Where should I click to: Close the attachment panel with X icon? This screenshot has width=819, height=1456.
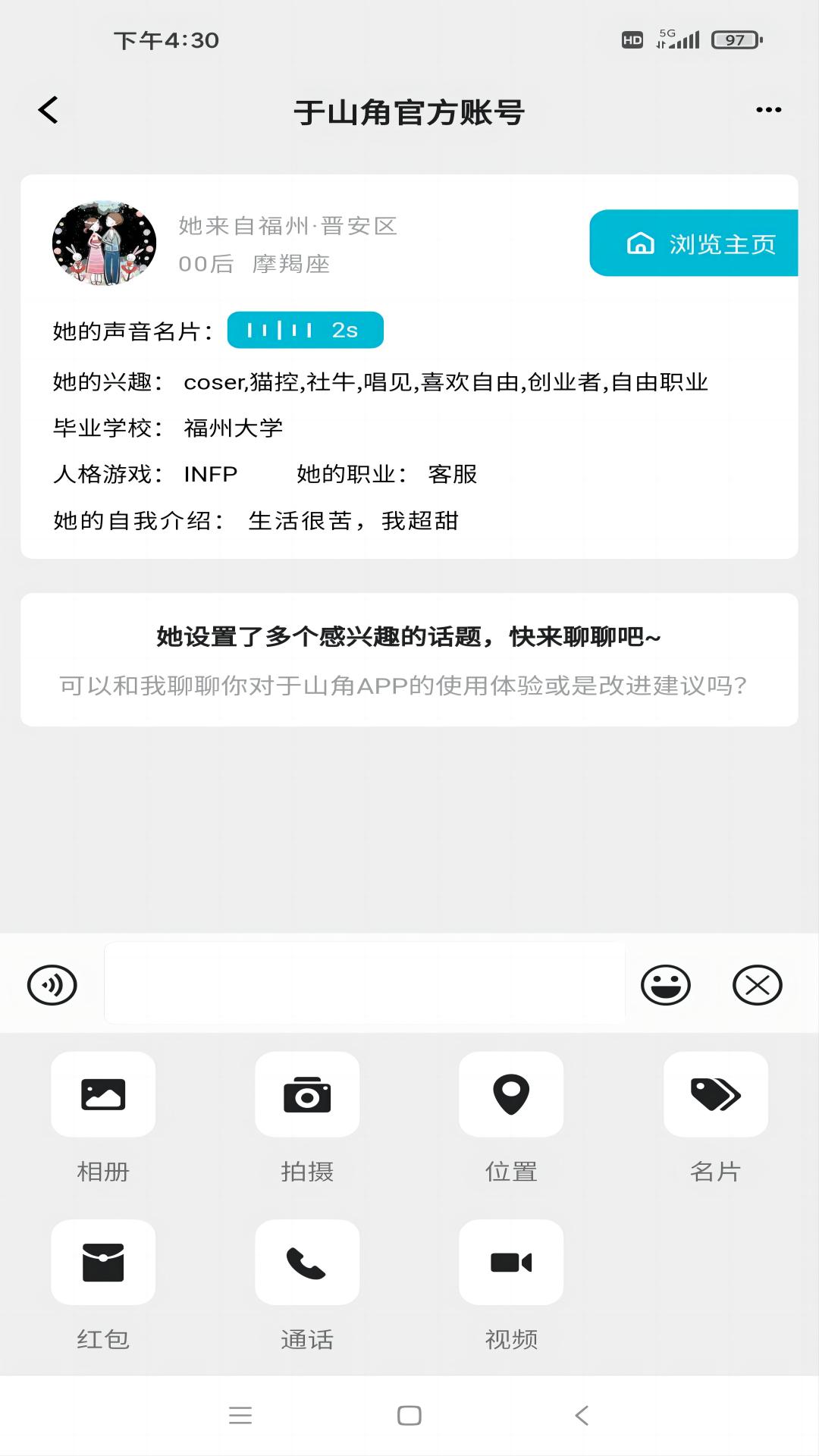[x=756, y=984]
